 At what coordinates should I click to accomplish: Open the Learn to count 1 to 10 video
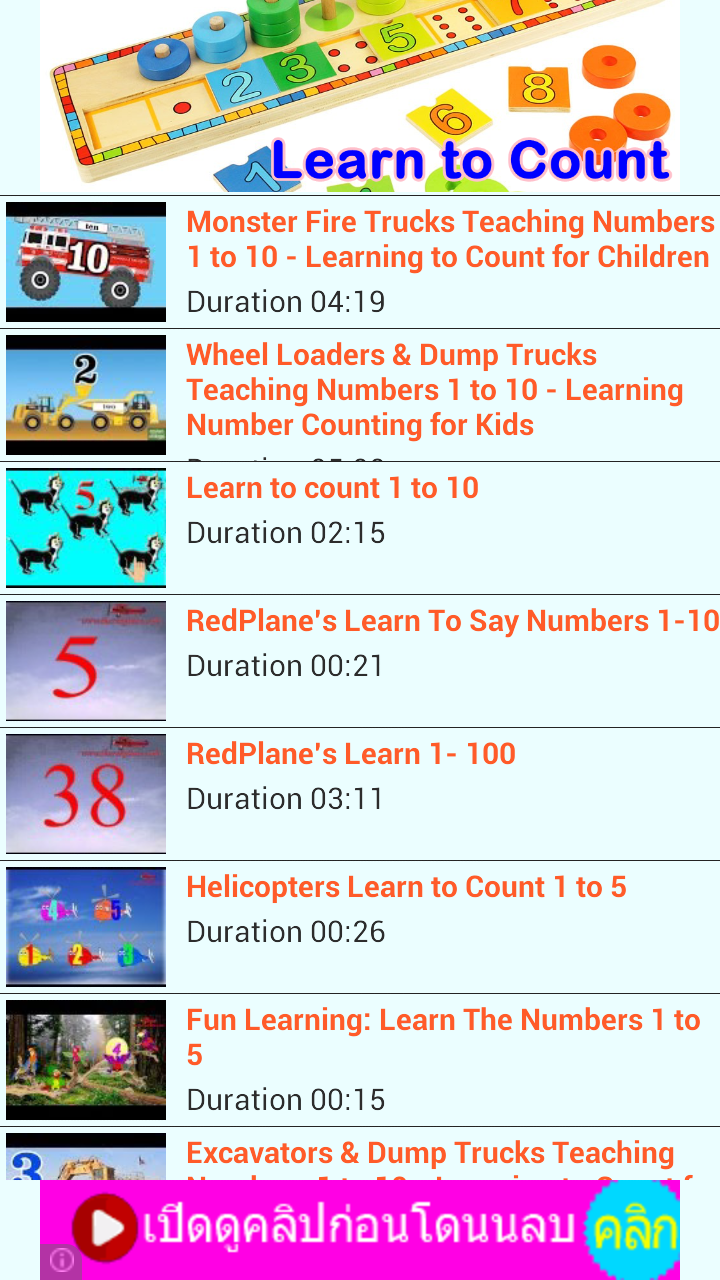pyautogui.click(x=332, y=488)
